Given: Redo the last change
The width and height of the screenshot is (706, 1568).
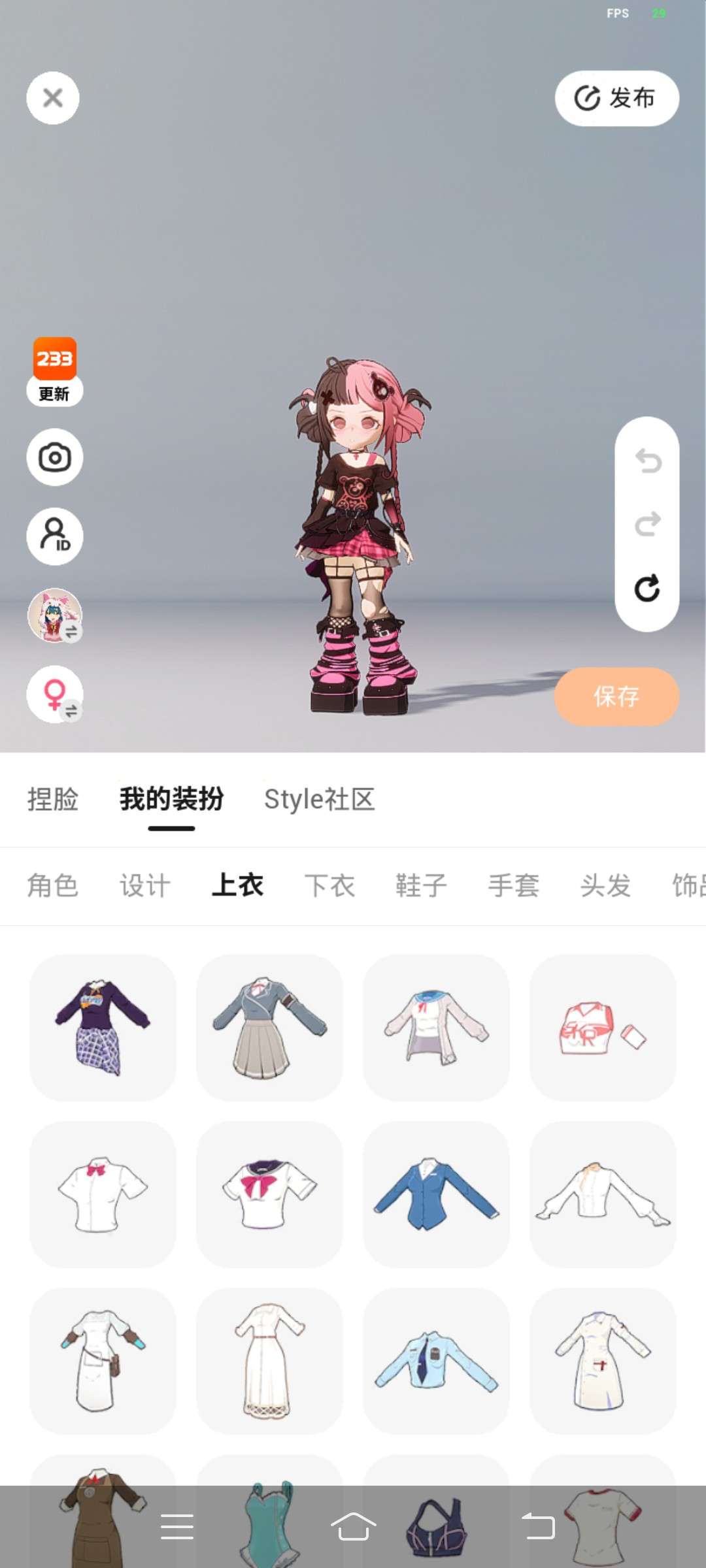Looking at the screenshot, I should (x=648, y=524).
